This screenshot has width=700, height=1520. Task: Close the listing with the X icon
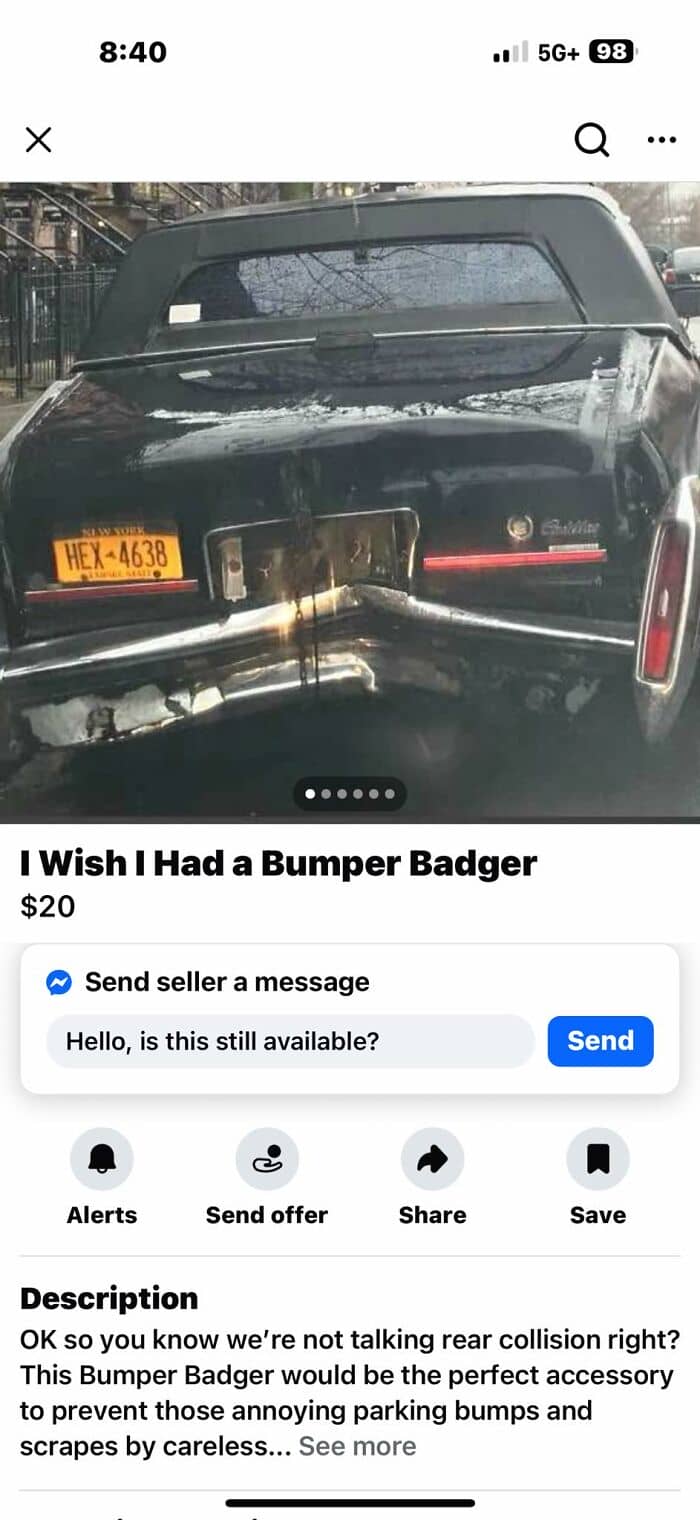[38, 140]
